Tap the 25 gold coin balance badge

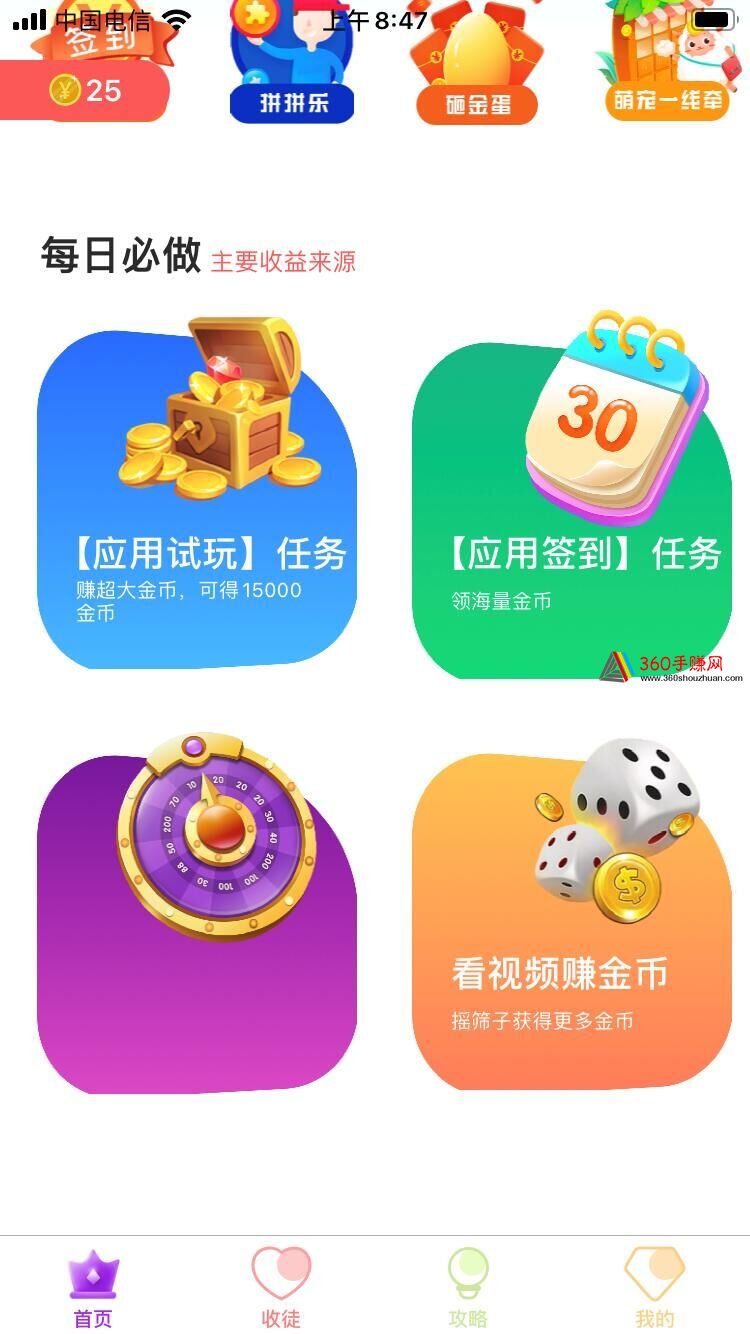tap(85, 91)
